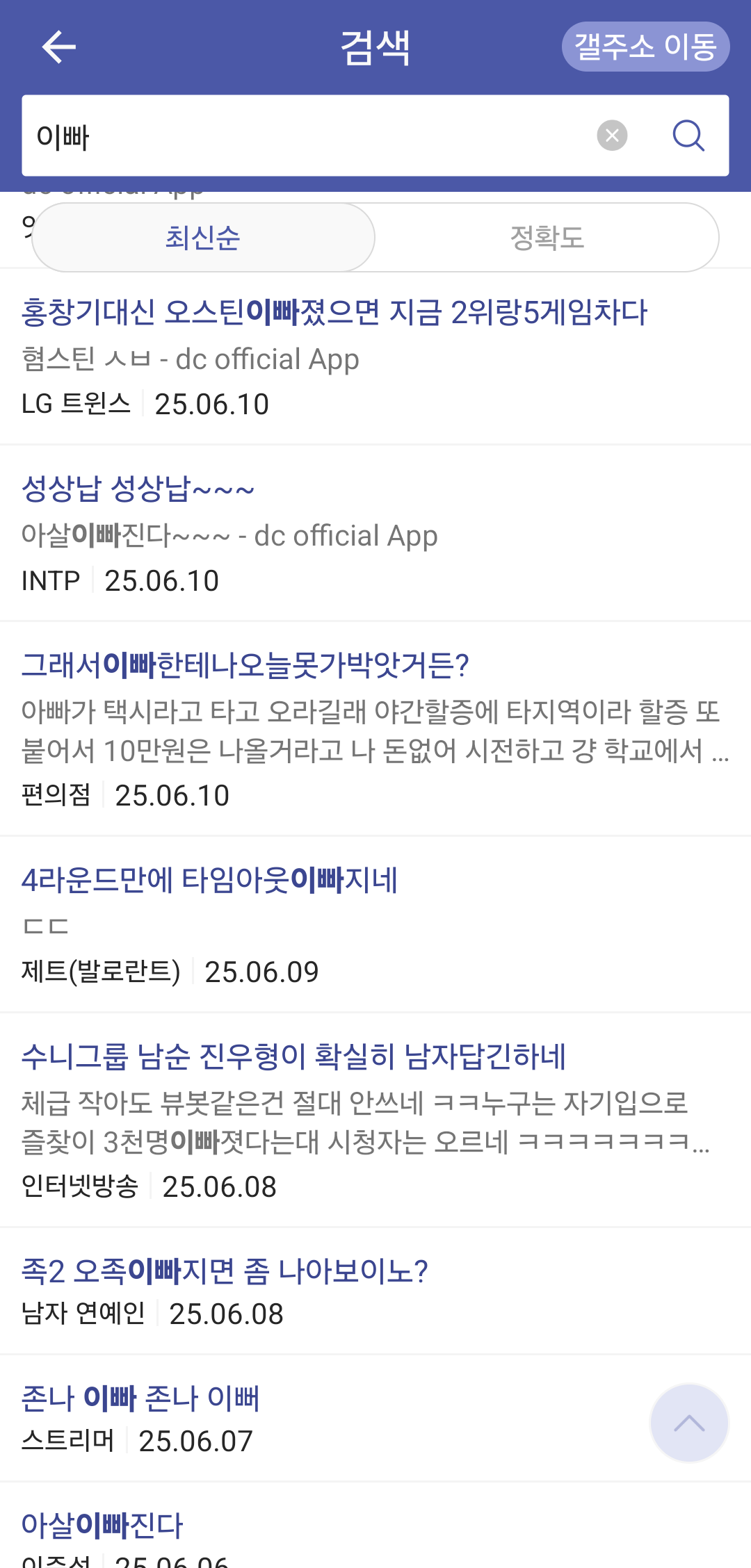Open the 아살이빠진다 post
The width and height of the screenshot is (751, 1568).
pyautogui.click(x=375, y=1526)
